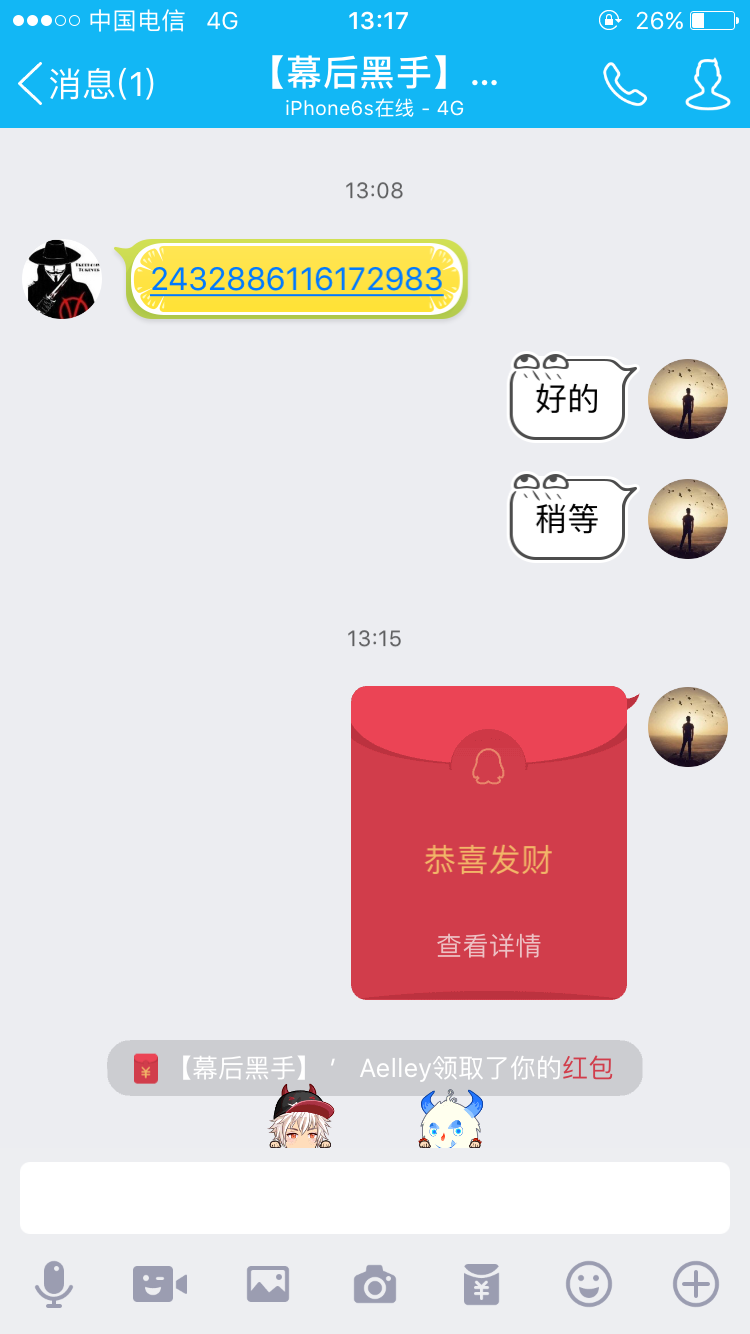Open the photo gallery picker
This screenshot has height=1334, width=750.
(x=268, y=1284)
